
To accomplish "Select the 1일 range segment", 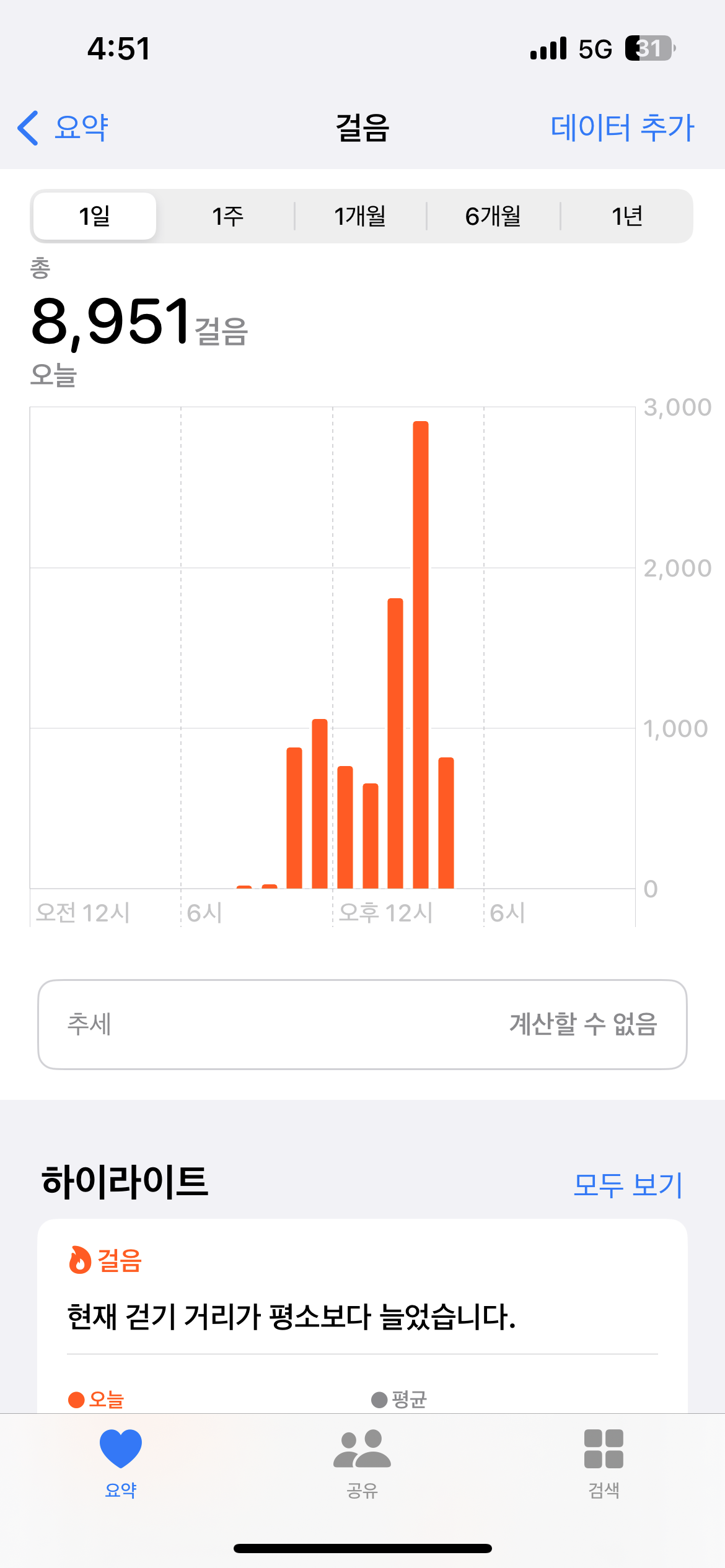I will click(95, 216).
